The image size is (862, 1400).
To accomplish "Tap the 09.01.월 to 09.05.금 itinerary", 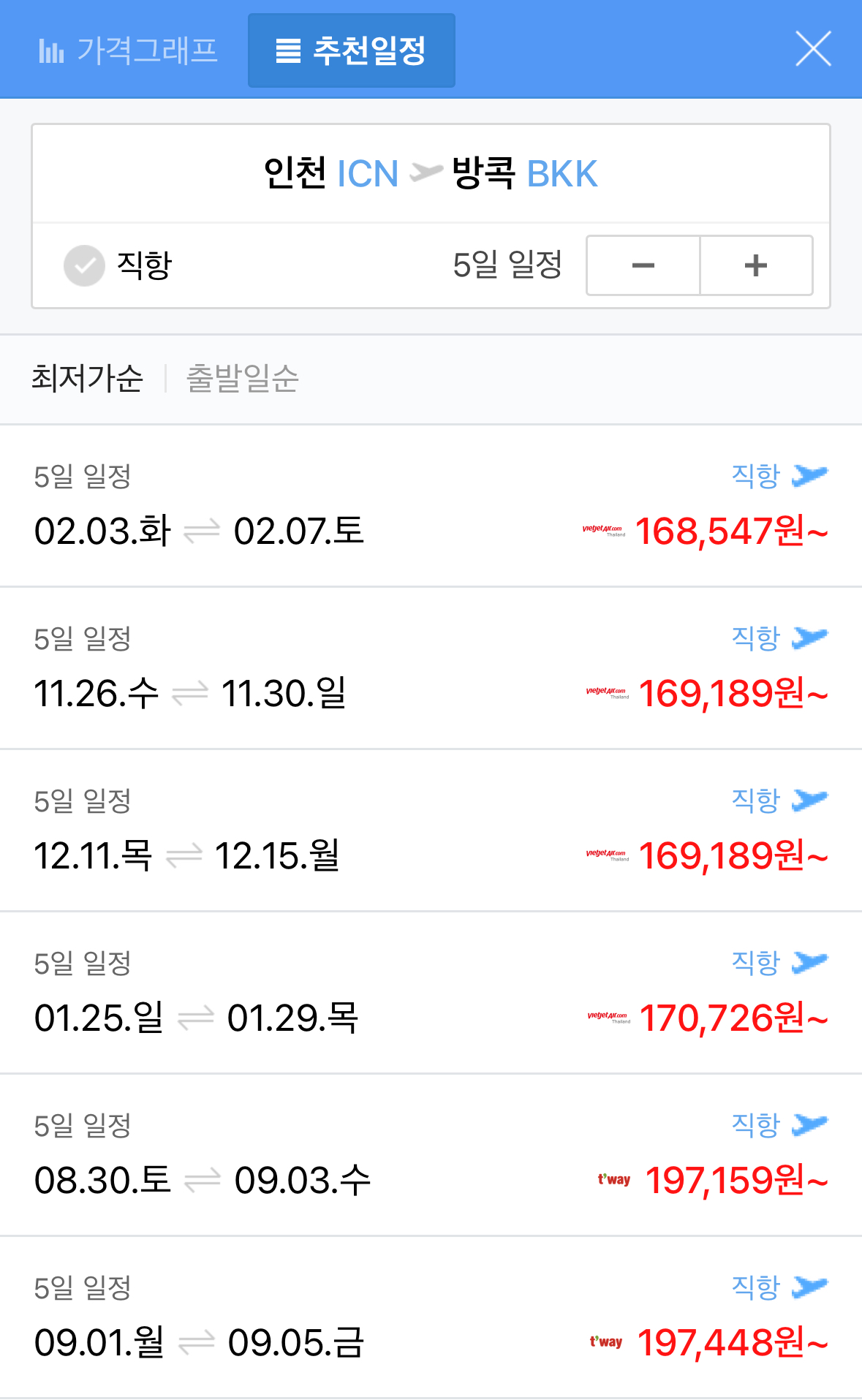I will click(x=431, y=1317).
